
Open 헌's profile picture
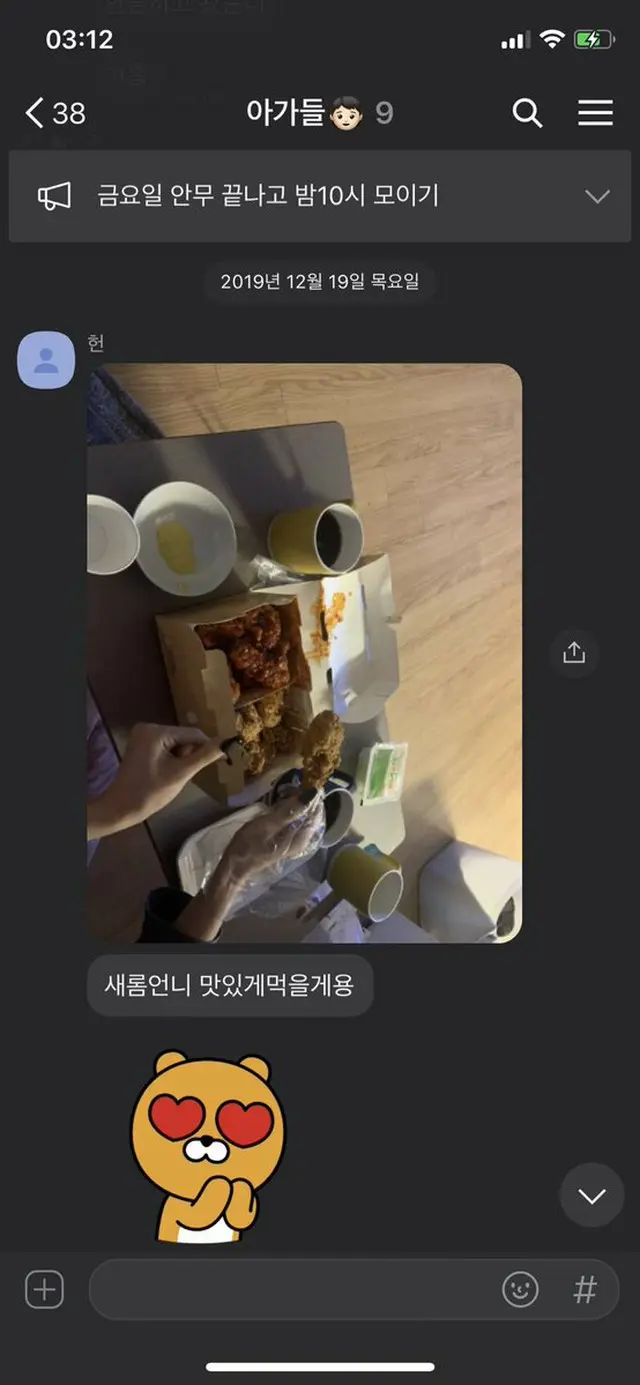click(x=46, y=360)
